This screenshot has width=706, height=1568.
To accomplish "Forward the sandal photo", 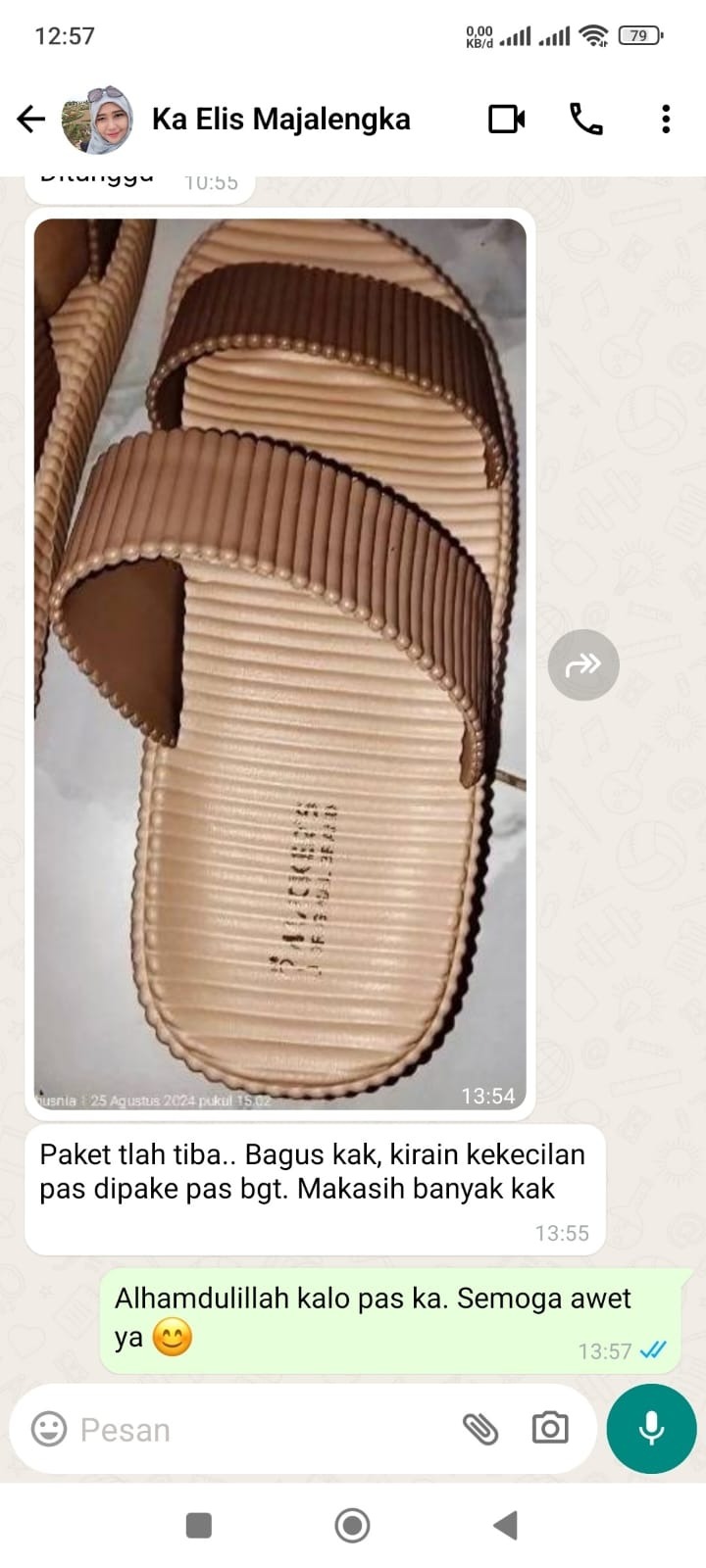I will coord(583,665).
